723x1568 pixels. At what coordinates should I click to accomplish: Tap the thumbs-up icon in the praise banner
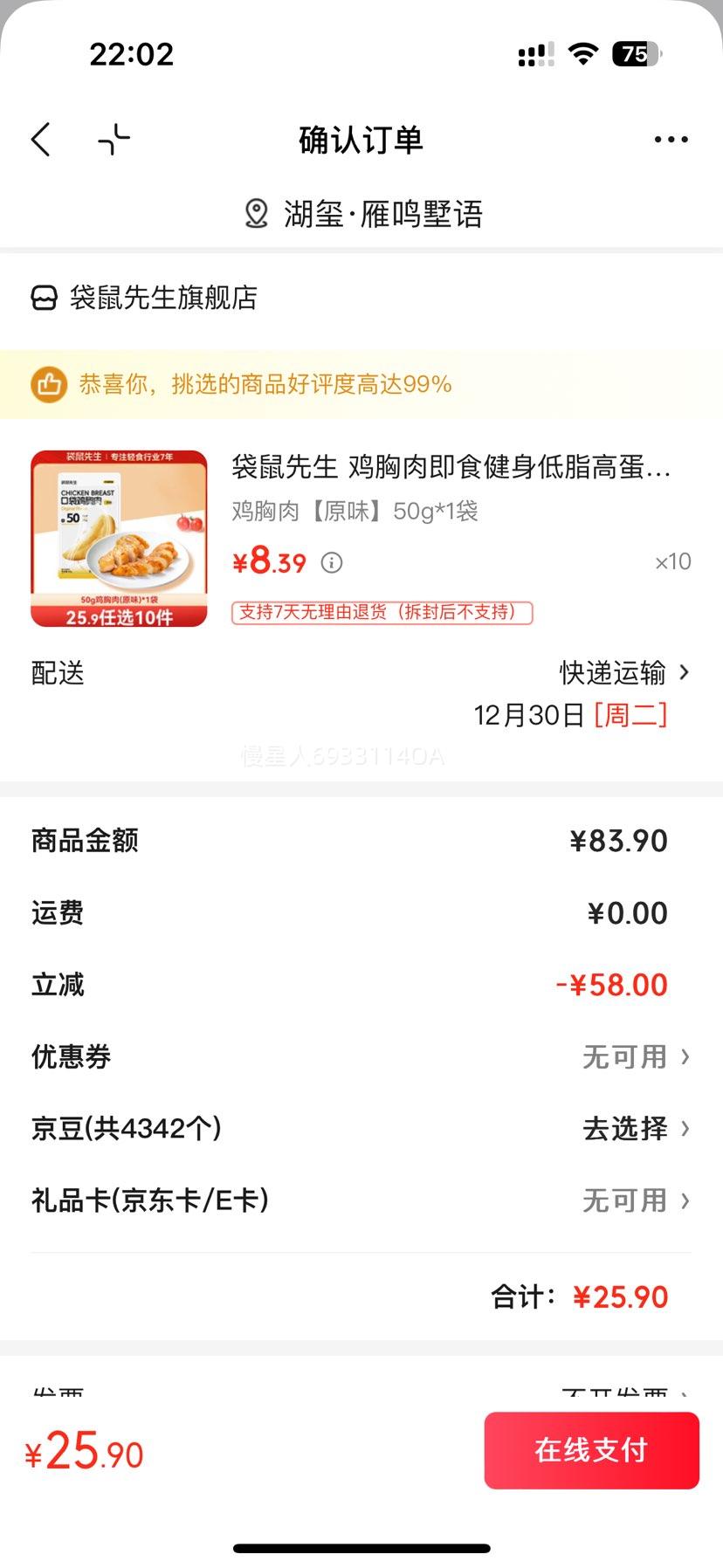pos(50,383)
